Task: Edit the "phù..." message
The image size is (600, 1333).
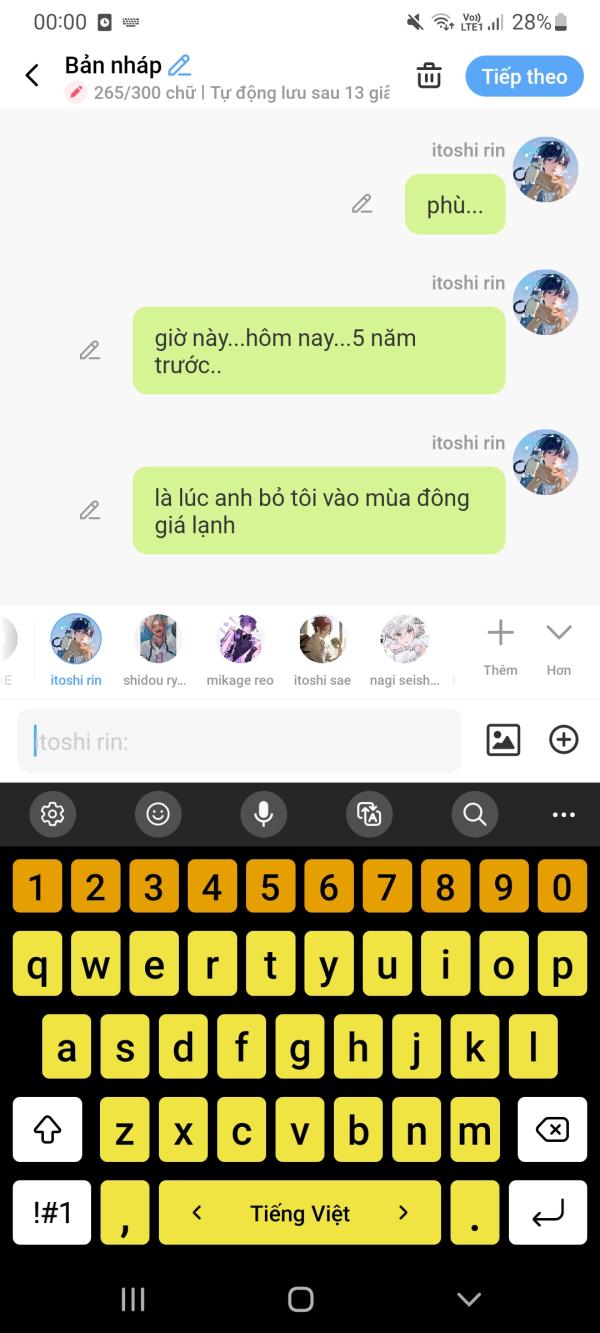Action: click(362, 204)
